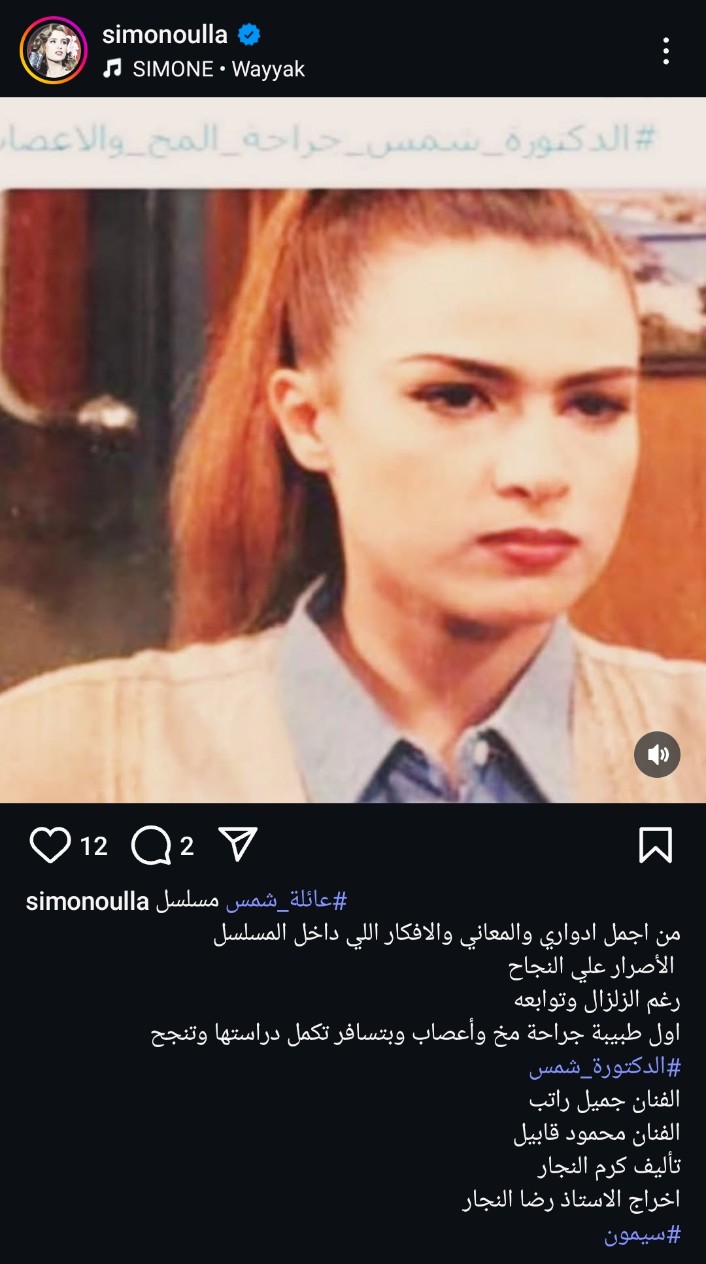
Task: Open the #عائلة_شمس hashtag
Action: coord(286,901)
